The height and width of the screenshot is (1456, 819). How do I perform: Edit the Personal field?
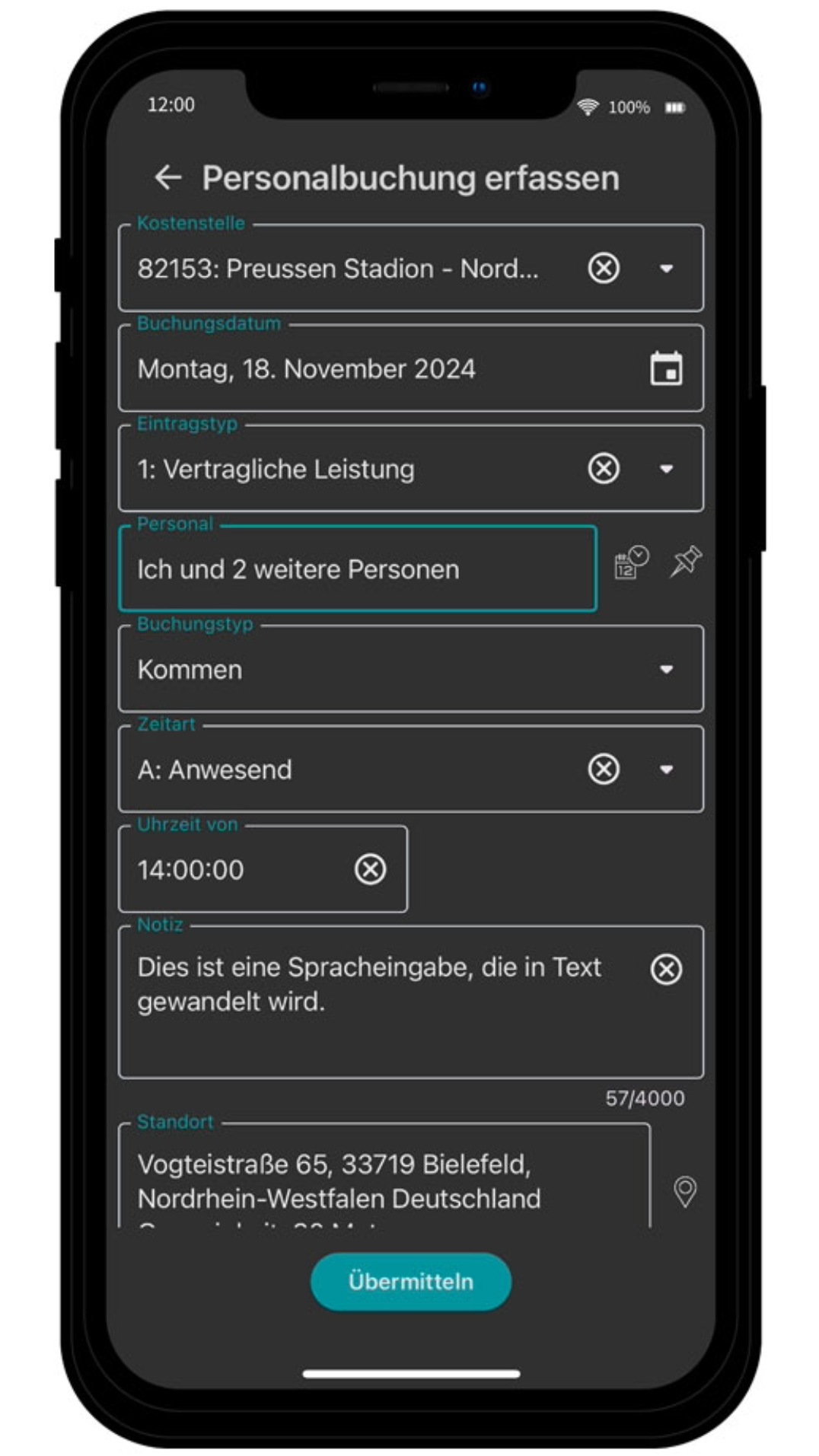[356, 569]
